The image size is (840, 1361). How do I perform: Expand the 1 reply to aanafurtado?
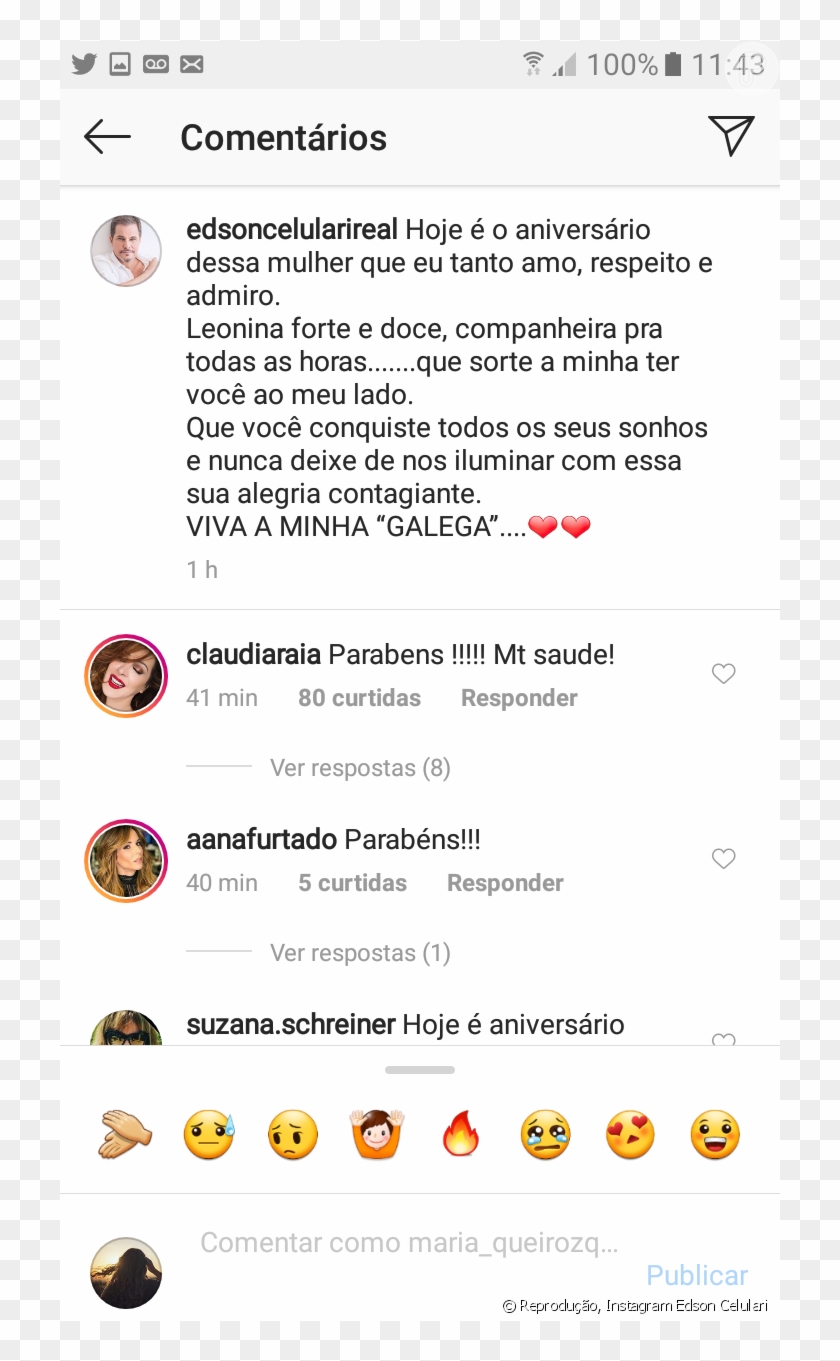pyautogui.click(x=360, y=953)
